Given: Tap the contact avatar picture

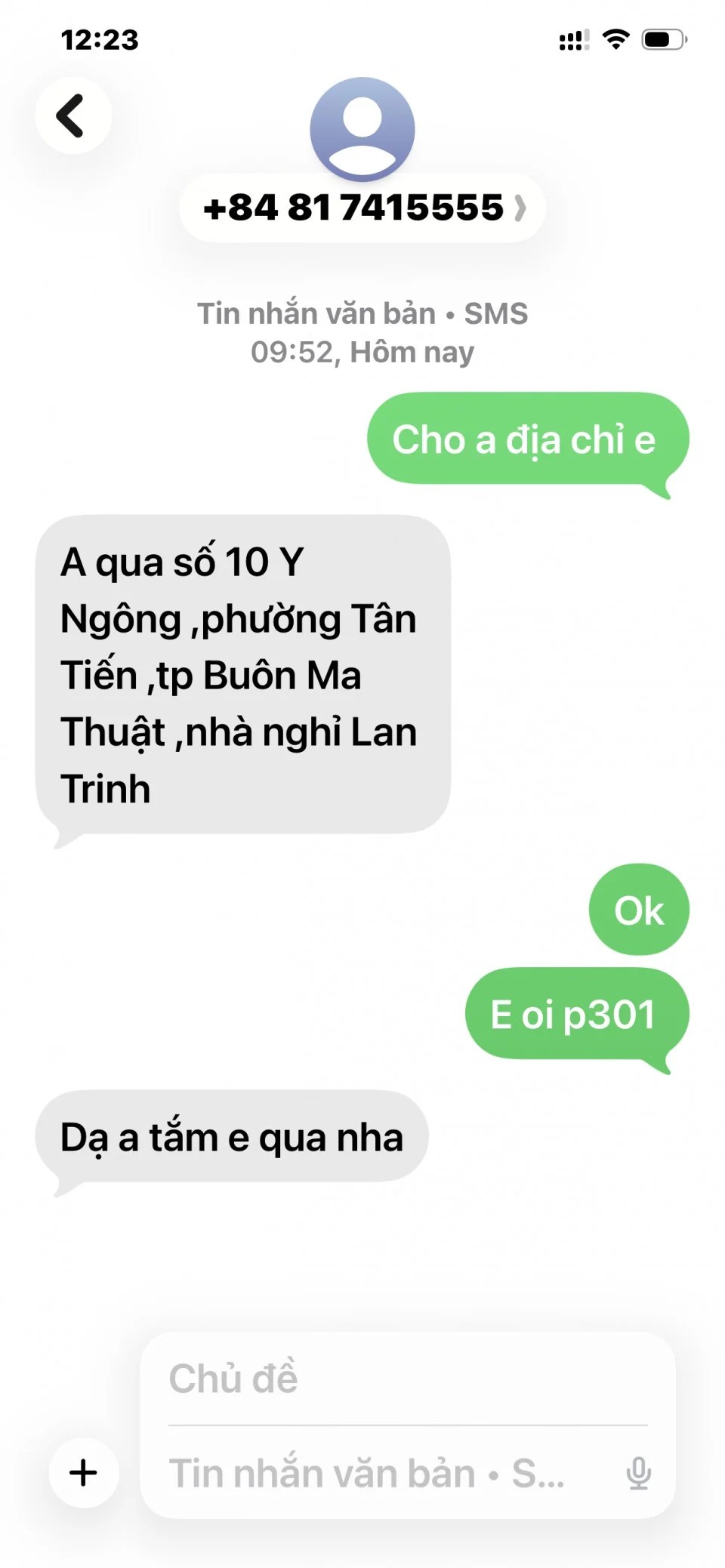Looking at the screenshot, I should [x=362, y=128].
